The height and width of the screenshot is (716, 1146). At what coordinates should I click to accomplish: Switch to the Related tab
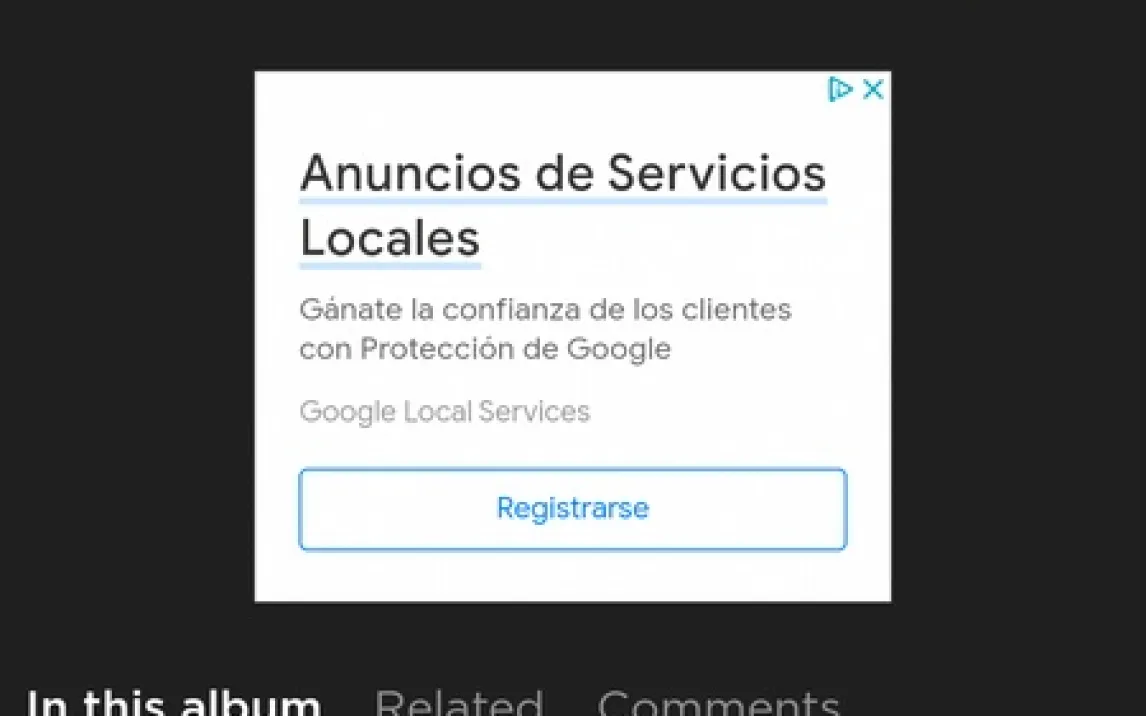[458, 702]
